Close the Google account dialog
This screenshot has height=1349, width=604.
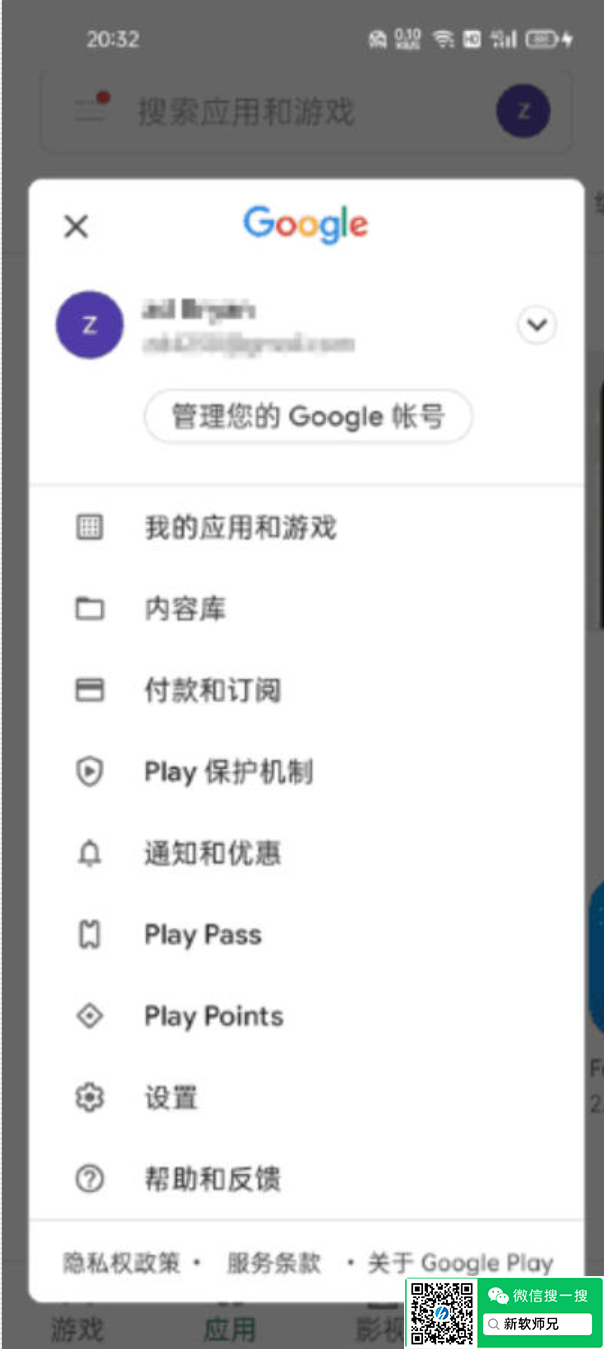[x=76, y=227]
